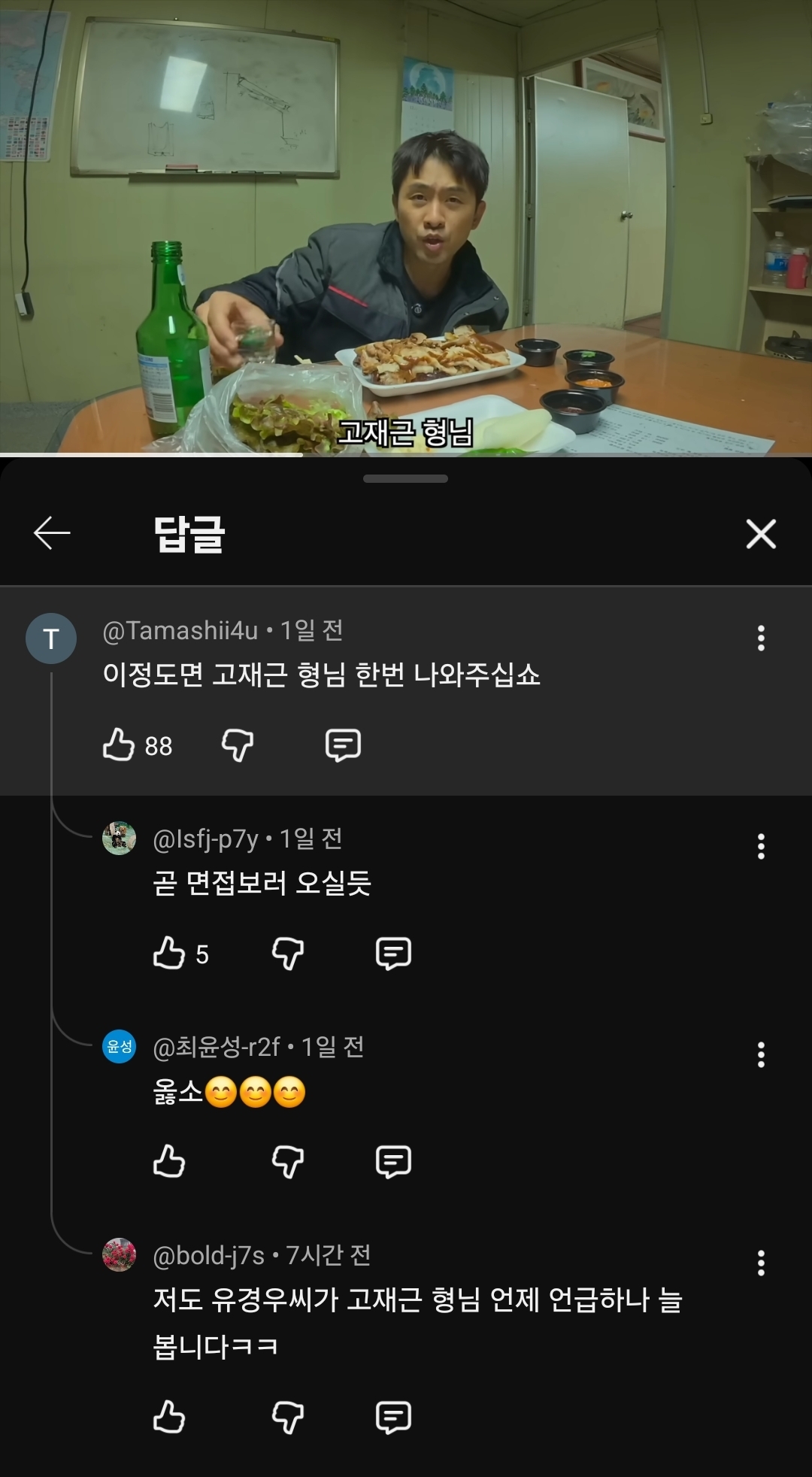This screenshot has width=812, height=1477.
Task: Dislike the reply from @lsfj-p7y
Action: click(287, 954)
